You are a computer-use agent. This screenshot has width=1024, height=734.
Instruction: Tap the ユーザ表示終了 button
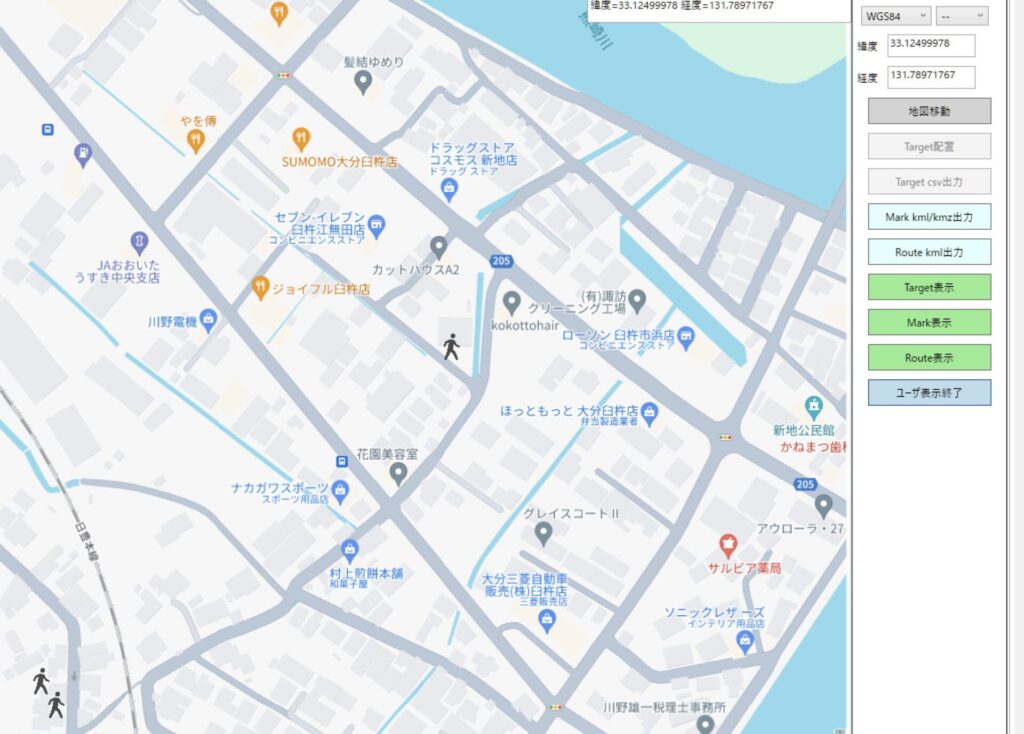tap(929, 393)
